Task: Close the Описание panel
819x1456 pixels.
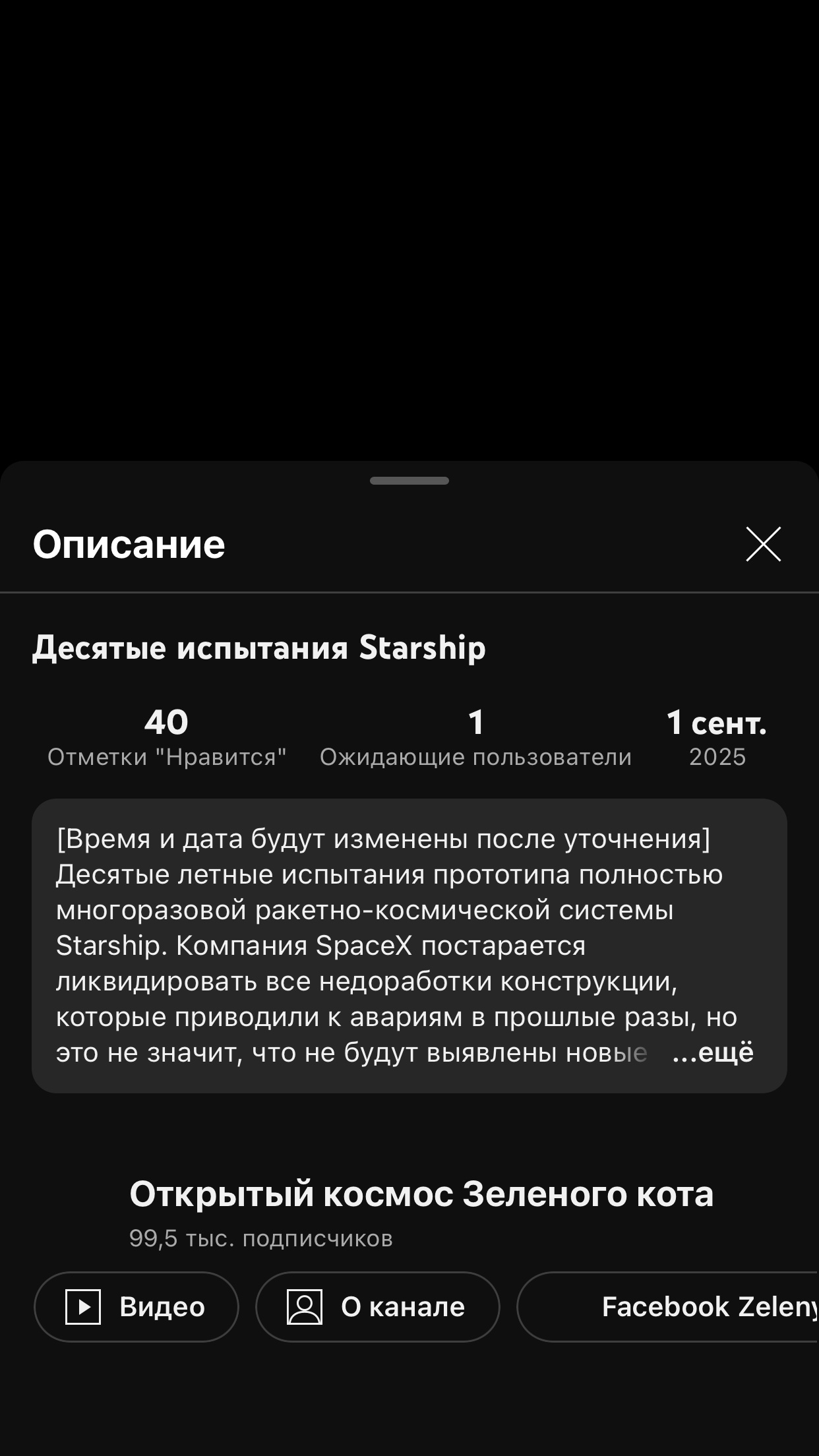Action: 763,544
